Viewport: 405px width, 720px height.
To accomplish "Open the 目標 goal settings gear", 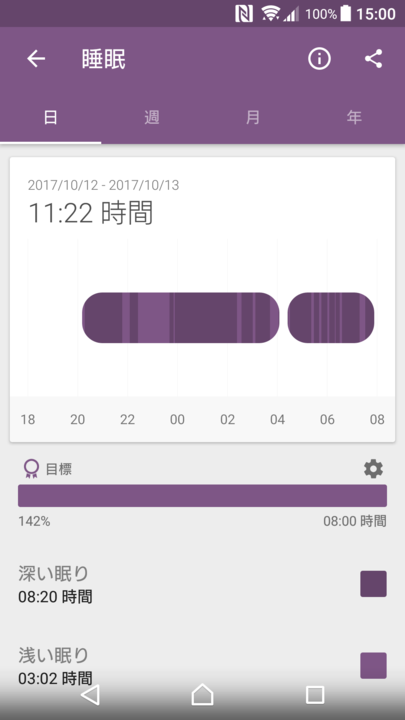I will pos(373,469).
